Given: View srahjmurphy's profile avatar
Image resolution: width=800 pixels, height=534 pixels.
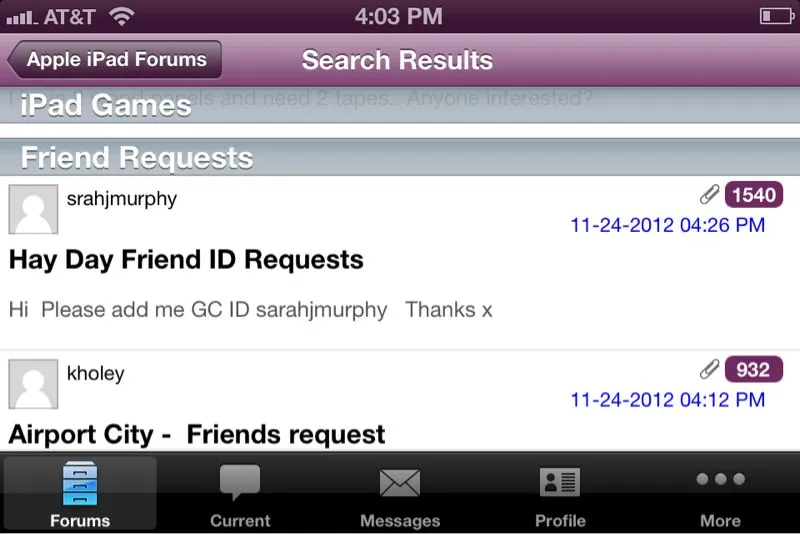Looking at the screenshot, I should 34,210.
